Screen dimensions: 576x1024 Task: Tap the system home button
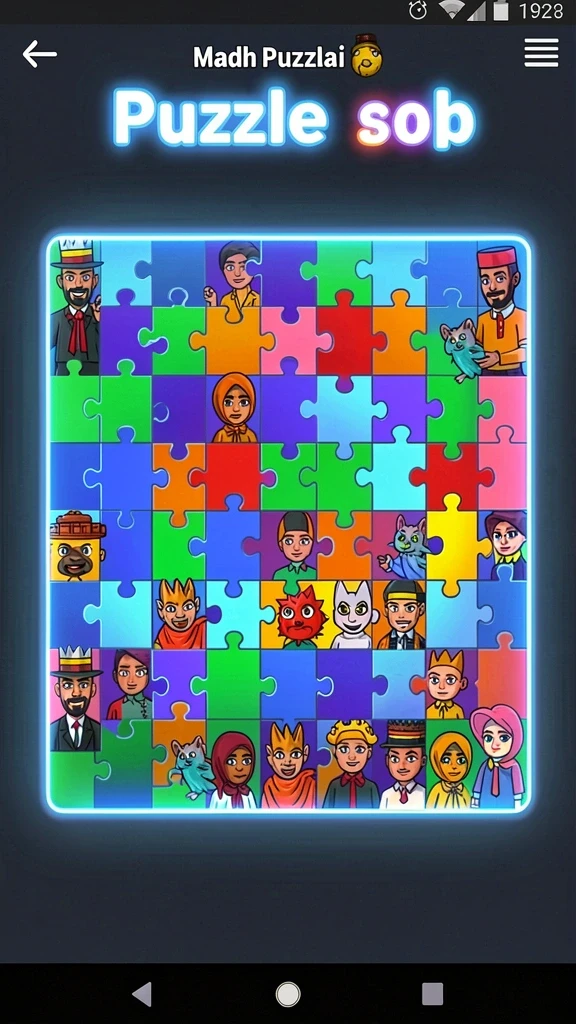(x=288, y=995)
